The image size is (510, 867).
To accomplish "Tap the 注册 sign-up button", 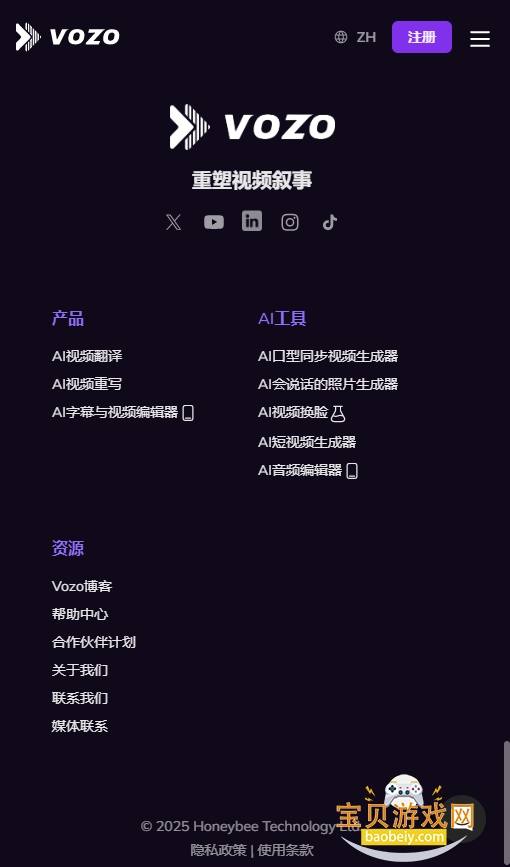I will click(x=421, y=37).
